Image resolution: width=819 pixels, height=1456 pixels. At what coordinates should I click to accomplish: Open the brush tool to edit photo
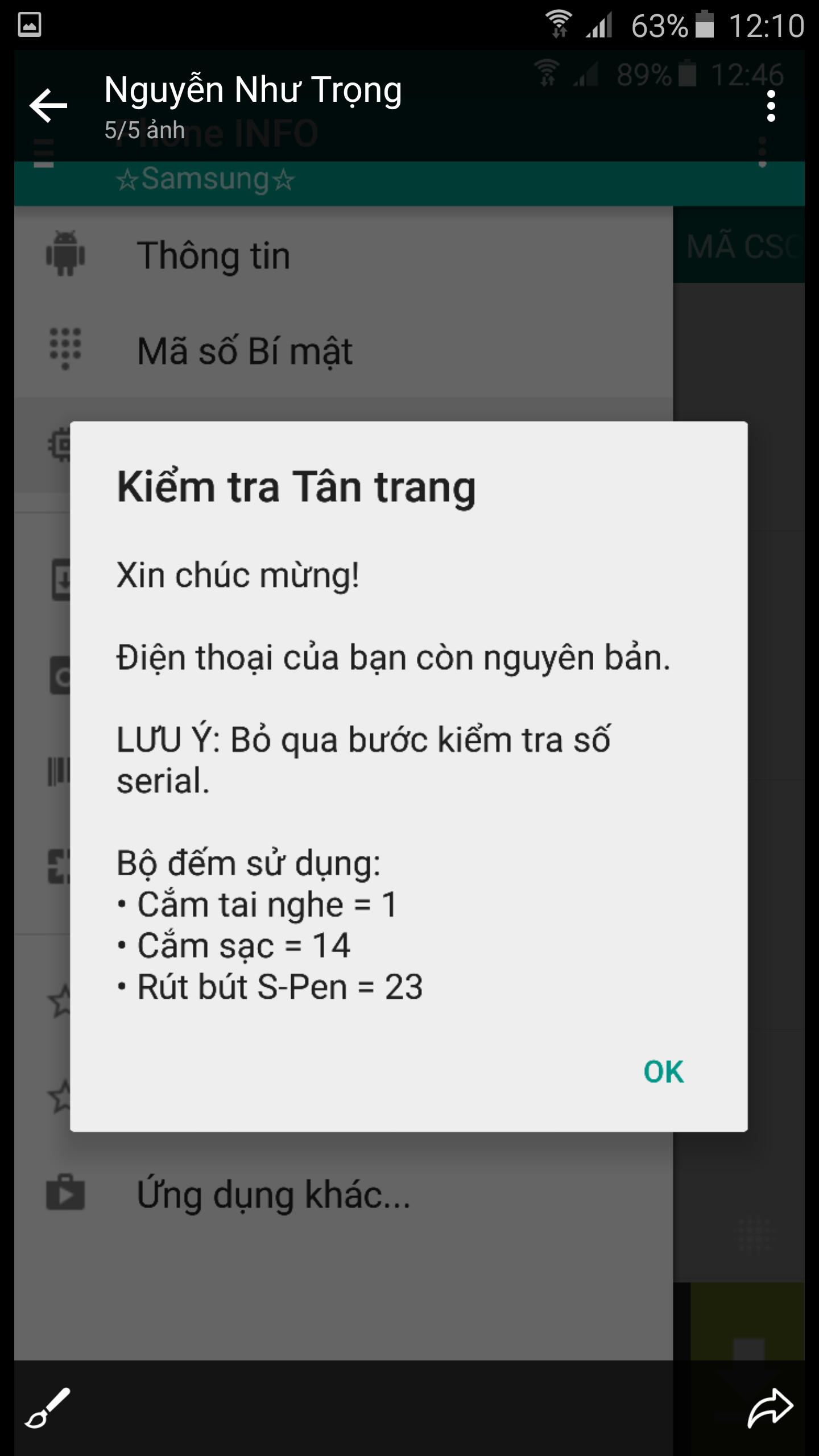click(x=48, y=1408)
